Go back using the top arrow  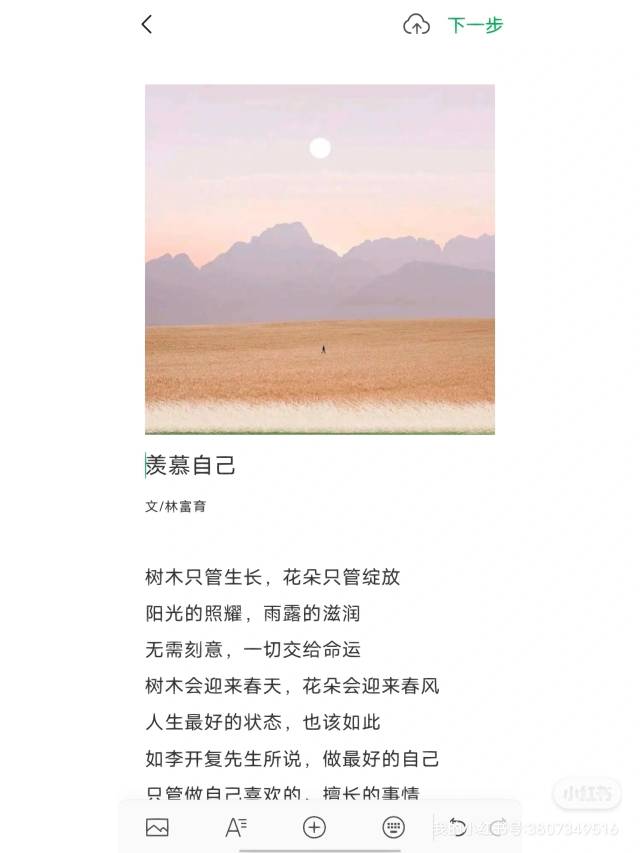click(147, 25)
